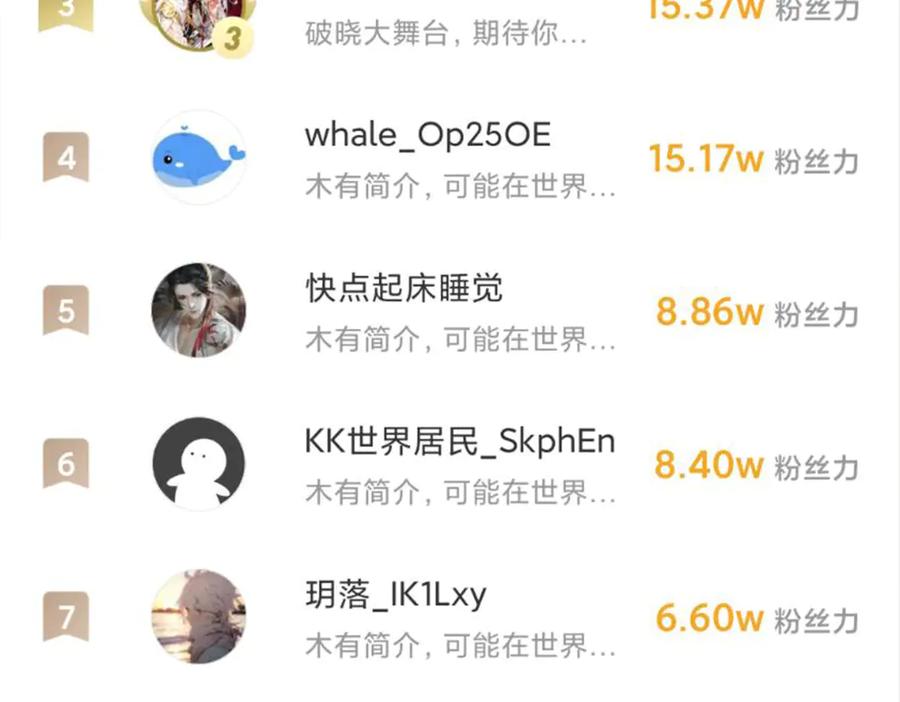The image size is (900, 702).
Task: View KK世界居民_SkphEn's profile
Action: point(459,442)
